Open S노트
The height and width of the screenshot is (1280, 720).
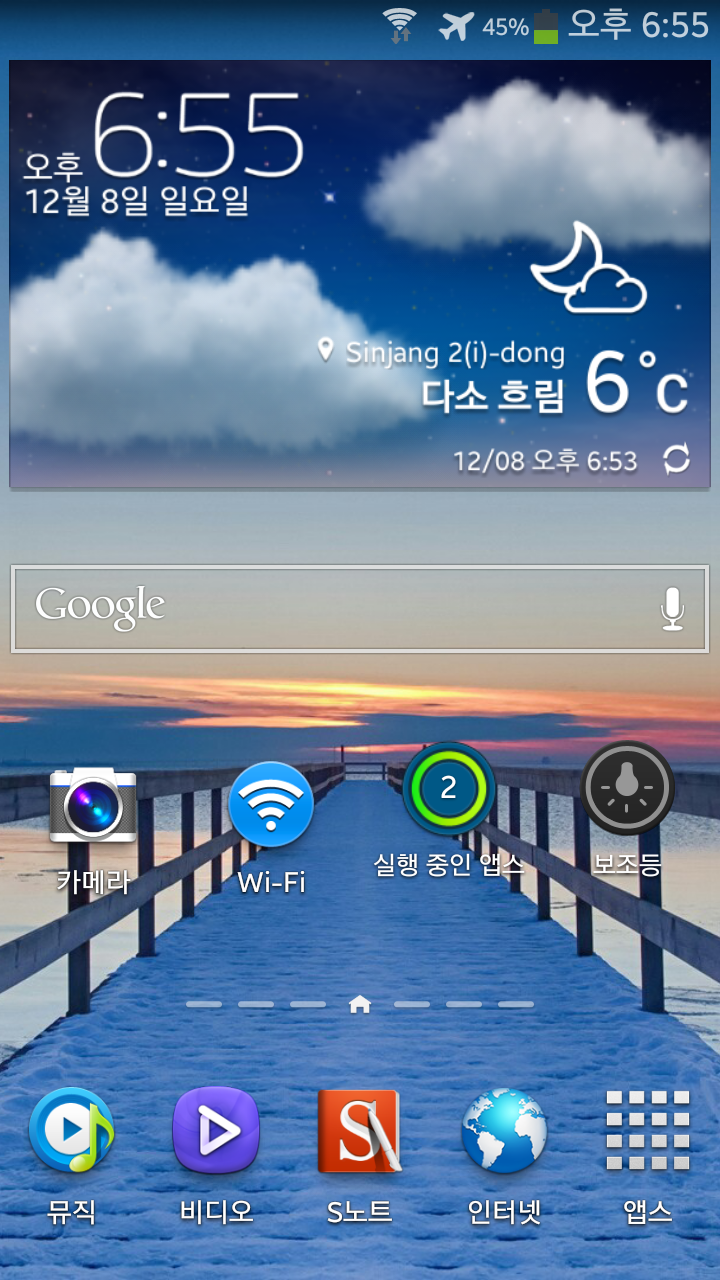click(360, 1132)
